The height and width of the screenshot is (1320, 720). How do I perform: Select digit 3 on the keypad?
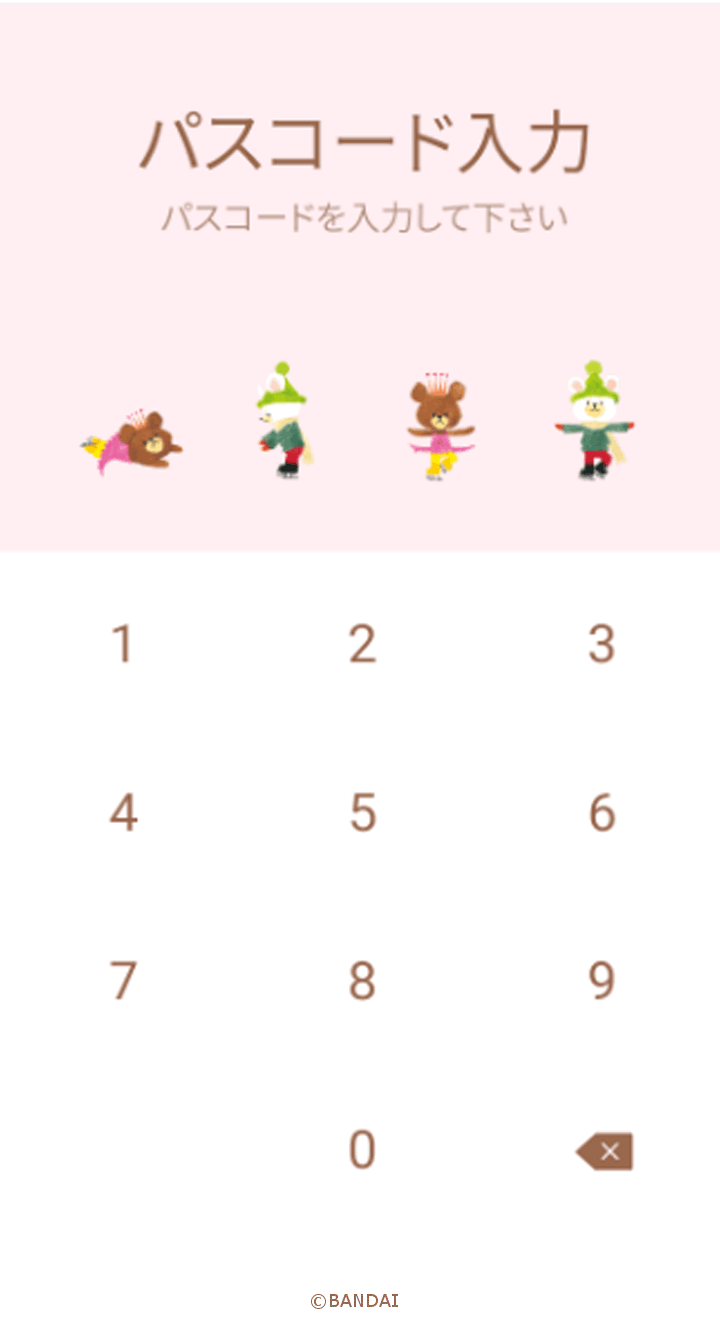click(x=601, y=644)
